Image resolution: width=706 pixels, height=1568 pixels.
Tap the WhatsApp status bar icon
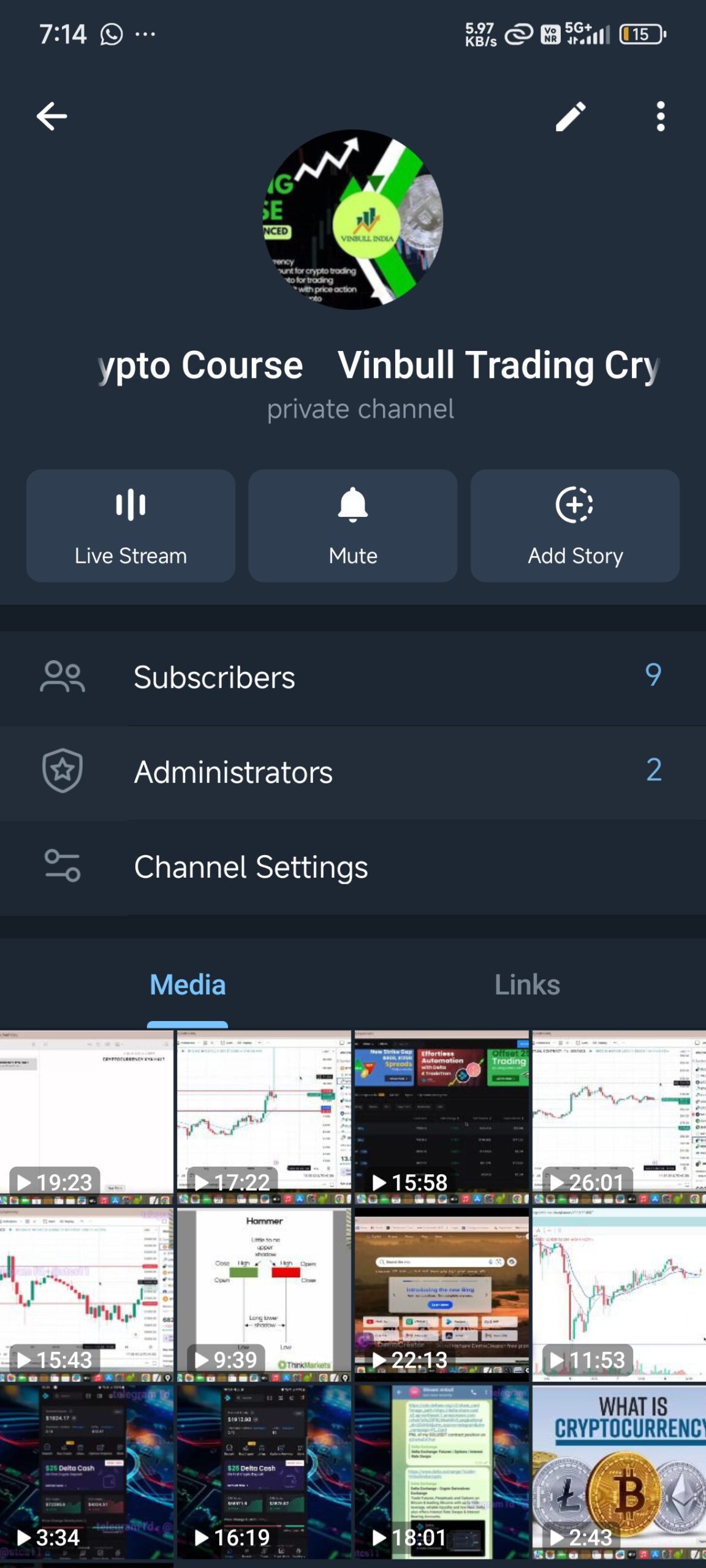click(x=109, y=35)
